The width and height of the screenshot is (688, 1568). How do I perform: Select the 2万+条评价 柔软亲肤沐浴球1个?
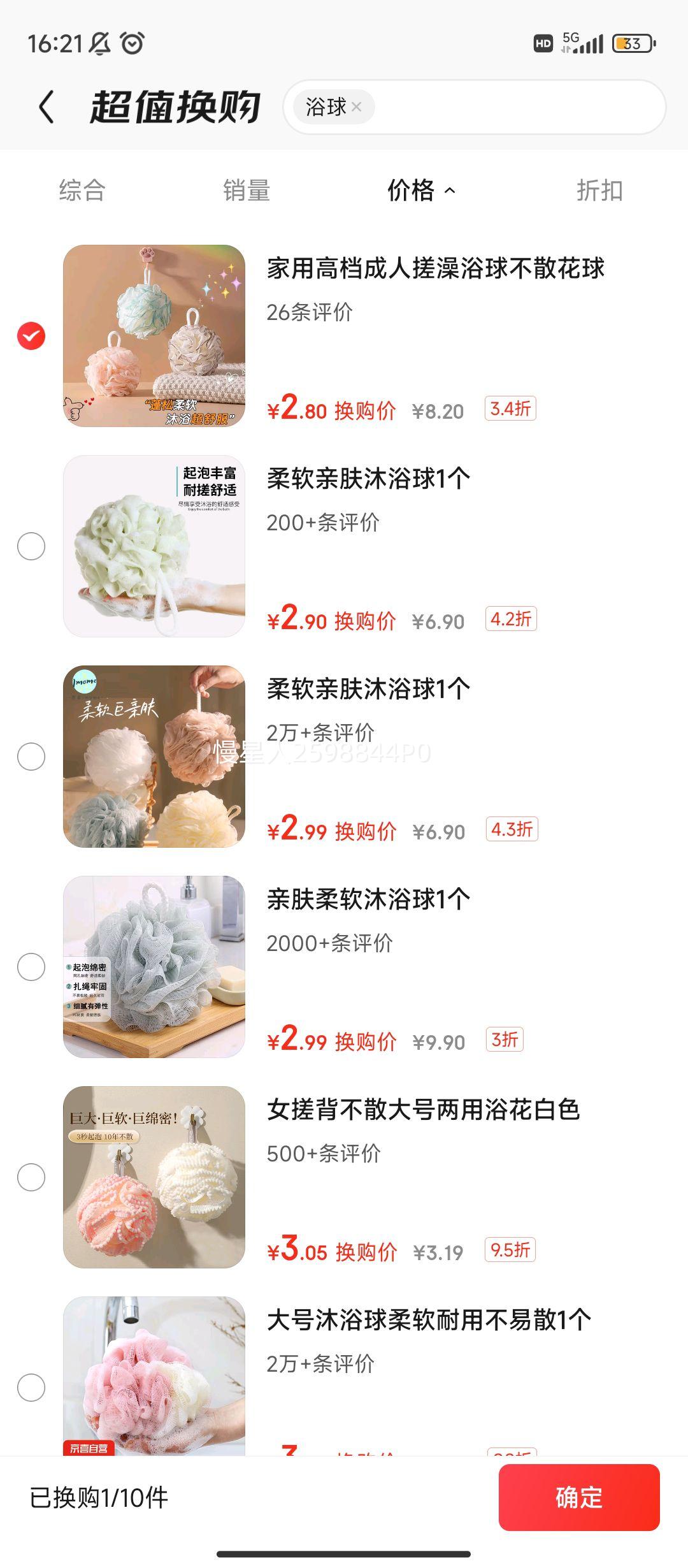pyautogui.click(x=31, y=757)
